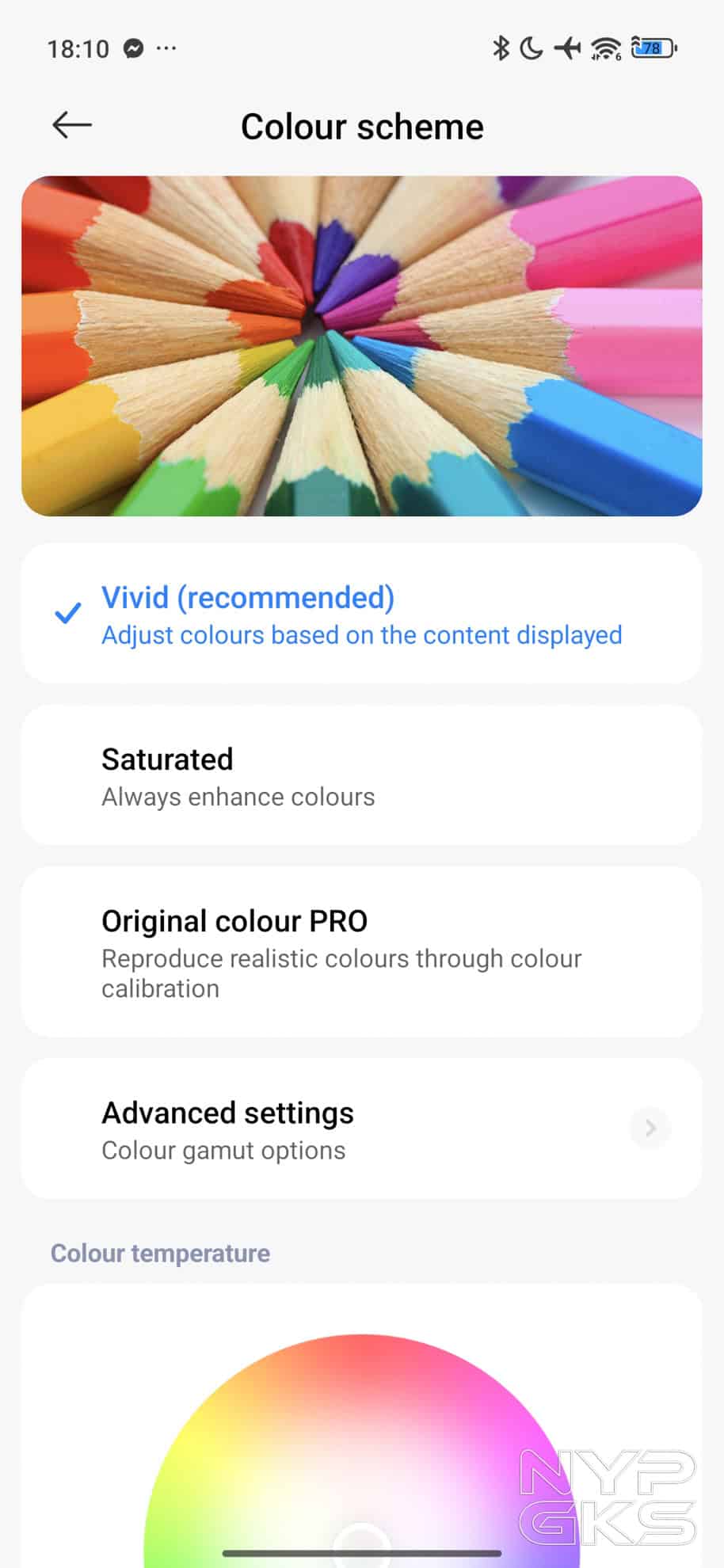Tap the checkmark beside Vivid
This screenshot has width=724, height=1568.
coord(67,611)
